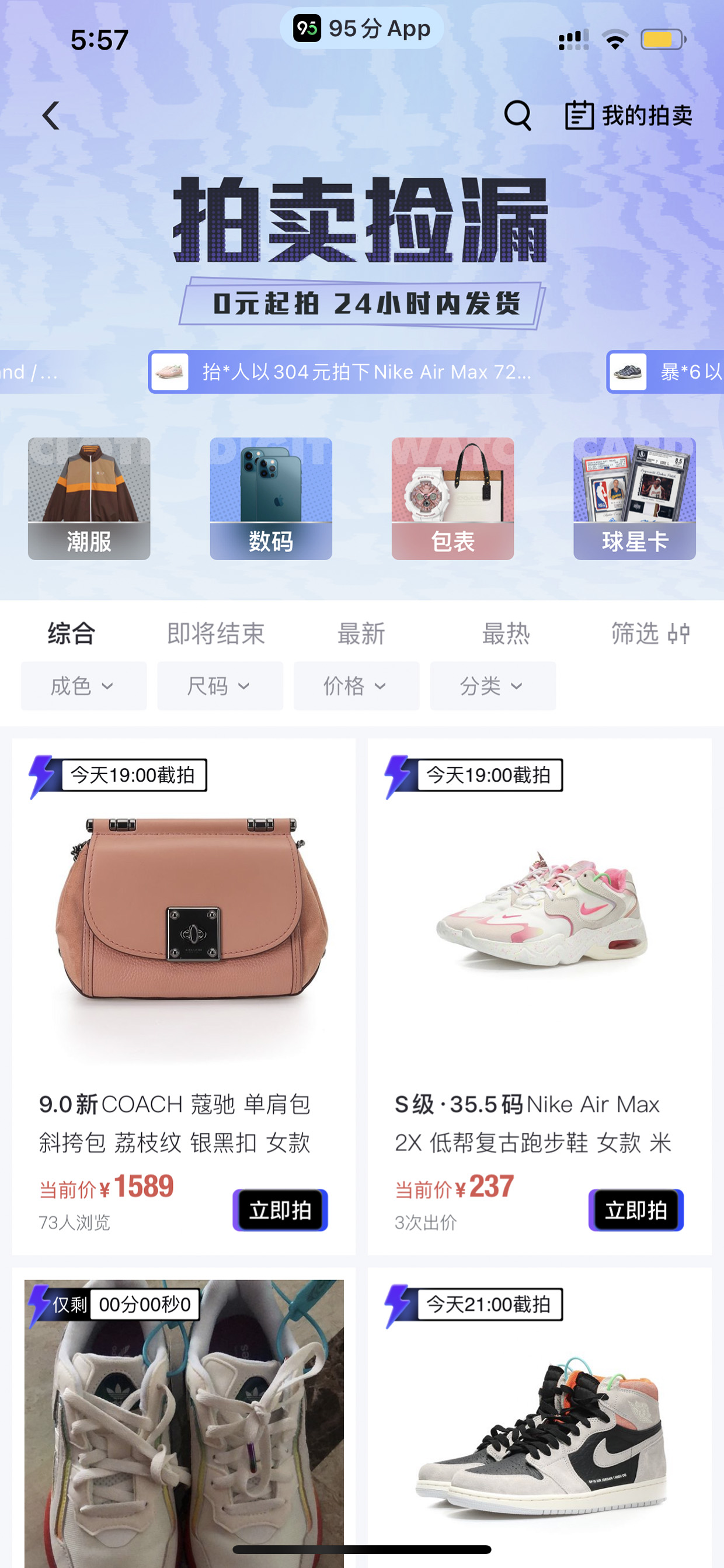Open the 球星卡 category tile

[x=635, y=498]
